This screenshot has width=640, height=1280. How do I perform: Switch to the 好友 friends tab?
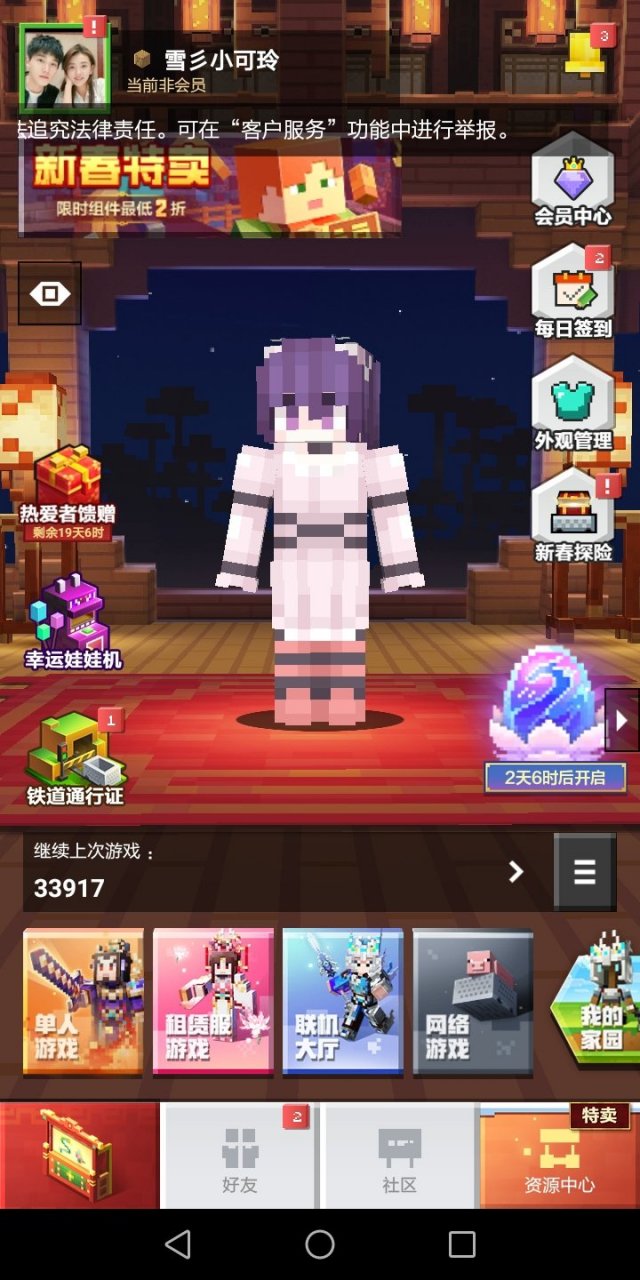pos(240,1156)
